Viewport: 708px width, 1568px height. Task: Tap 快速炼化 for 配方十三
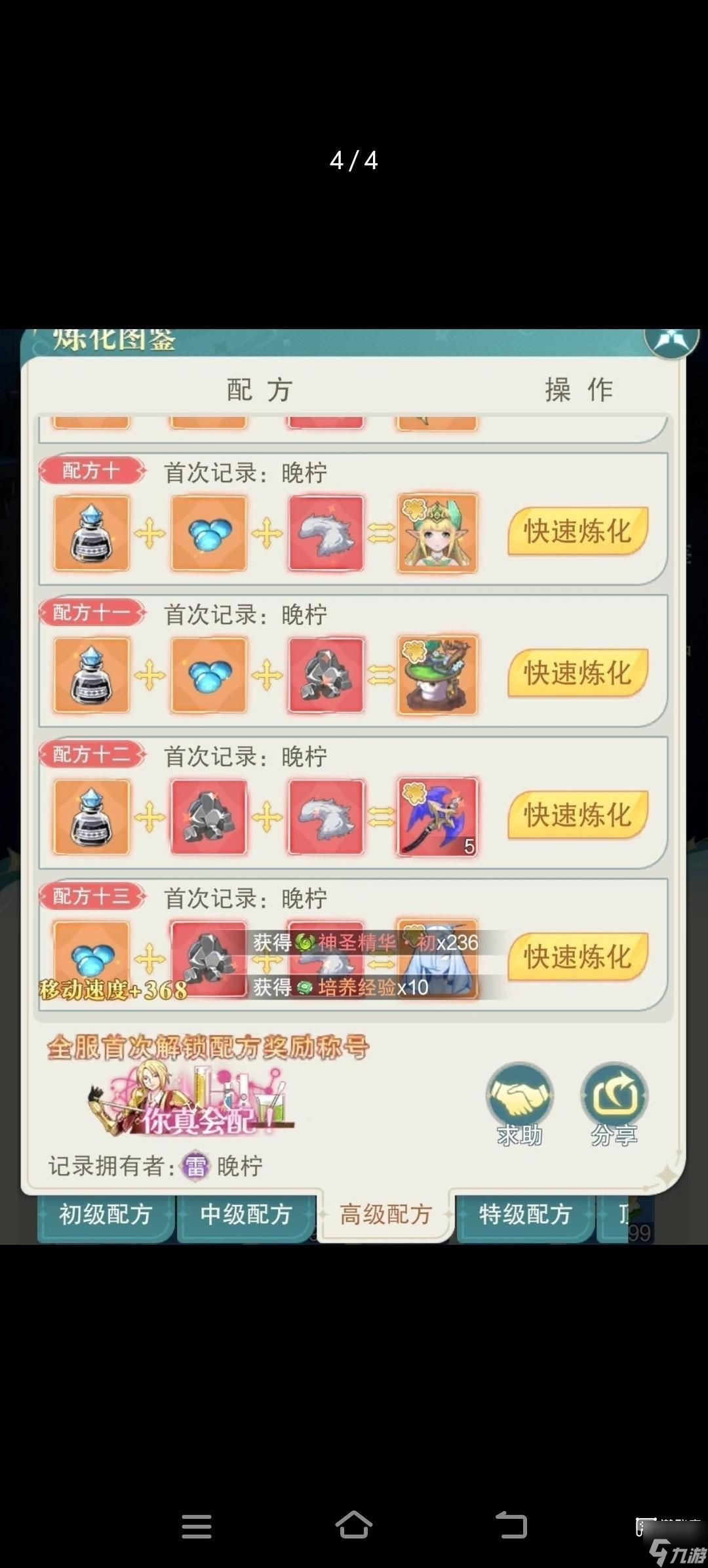pos(577,957)
